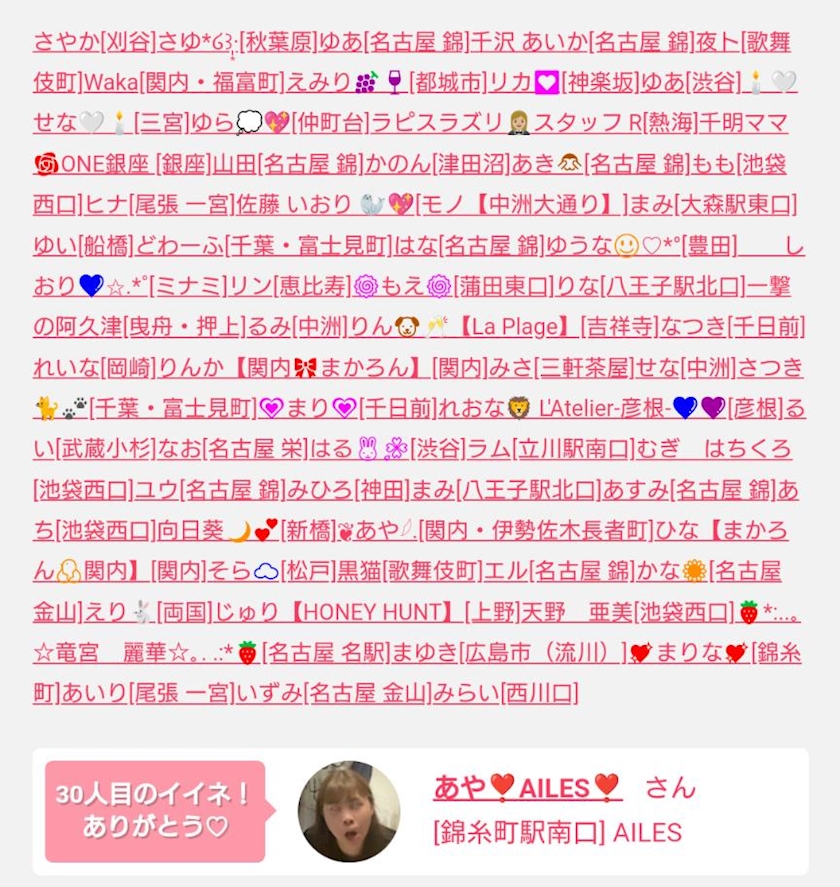Open ヒナ[尾張 一宮] link
840x887 pixels.
[160, 205]
